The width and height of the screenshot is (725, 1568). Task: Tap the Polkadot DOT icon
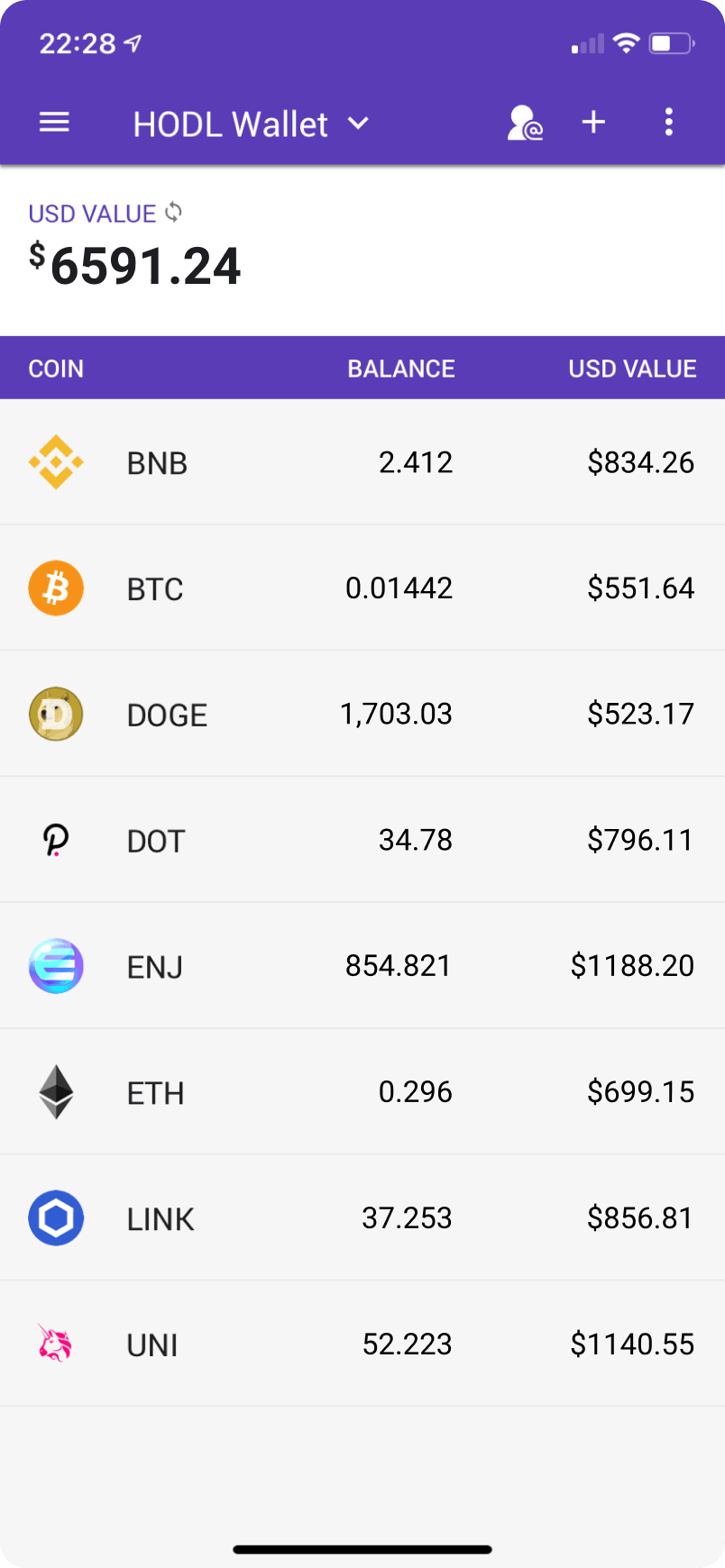pos(56,839)
